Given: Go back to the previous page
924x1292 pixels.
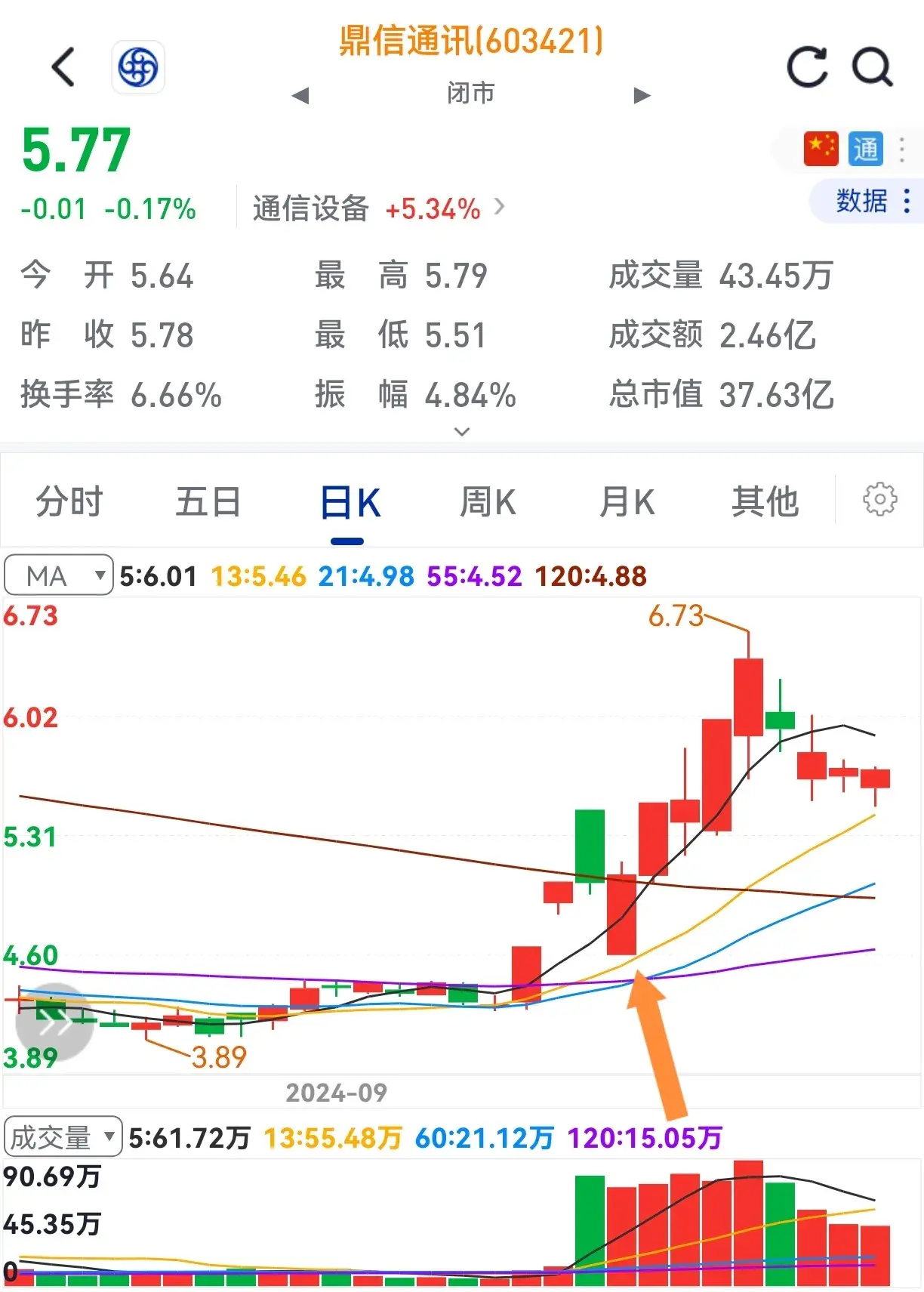Looking at the screenshot, I should click(x=63, y=67).
